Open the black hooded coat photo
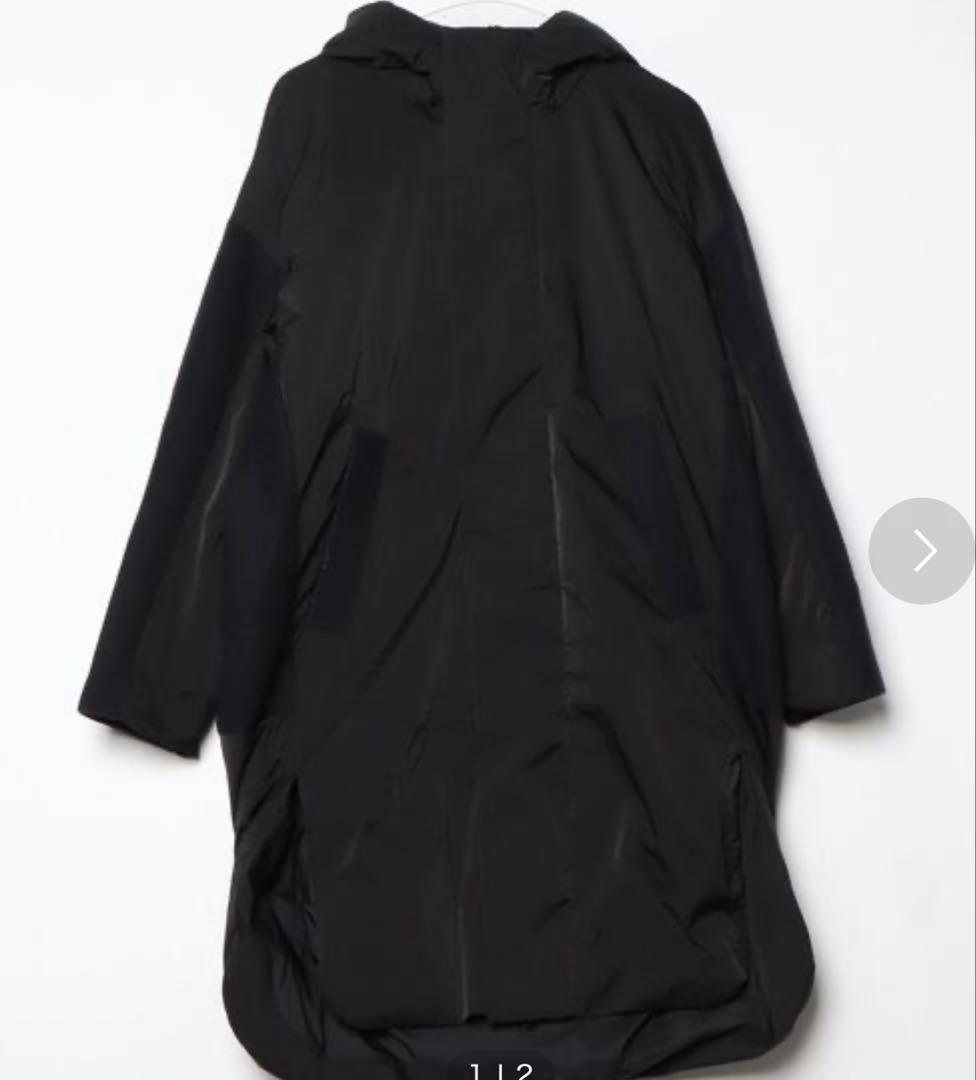Image resolution: width=976 pixels, height=1080 pixels. (x=480, y=540)
